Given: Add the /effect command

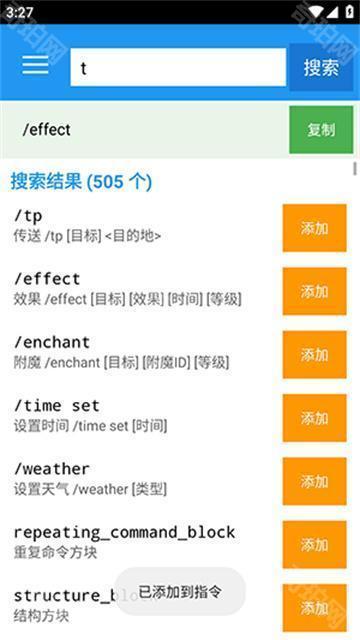Looking at the screenshot, I should [315, 291].
